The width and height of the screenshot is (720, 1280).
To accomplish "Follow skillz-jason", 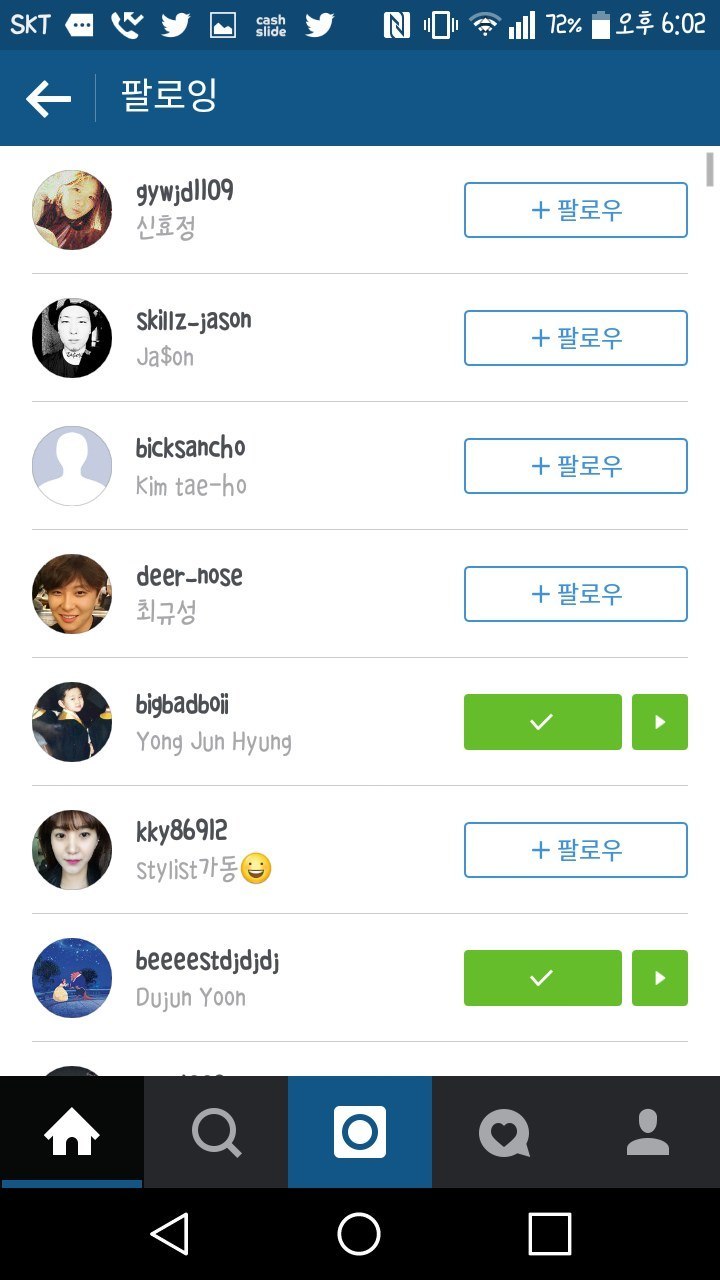I will coord(575,338).
